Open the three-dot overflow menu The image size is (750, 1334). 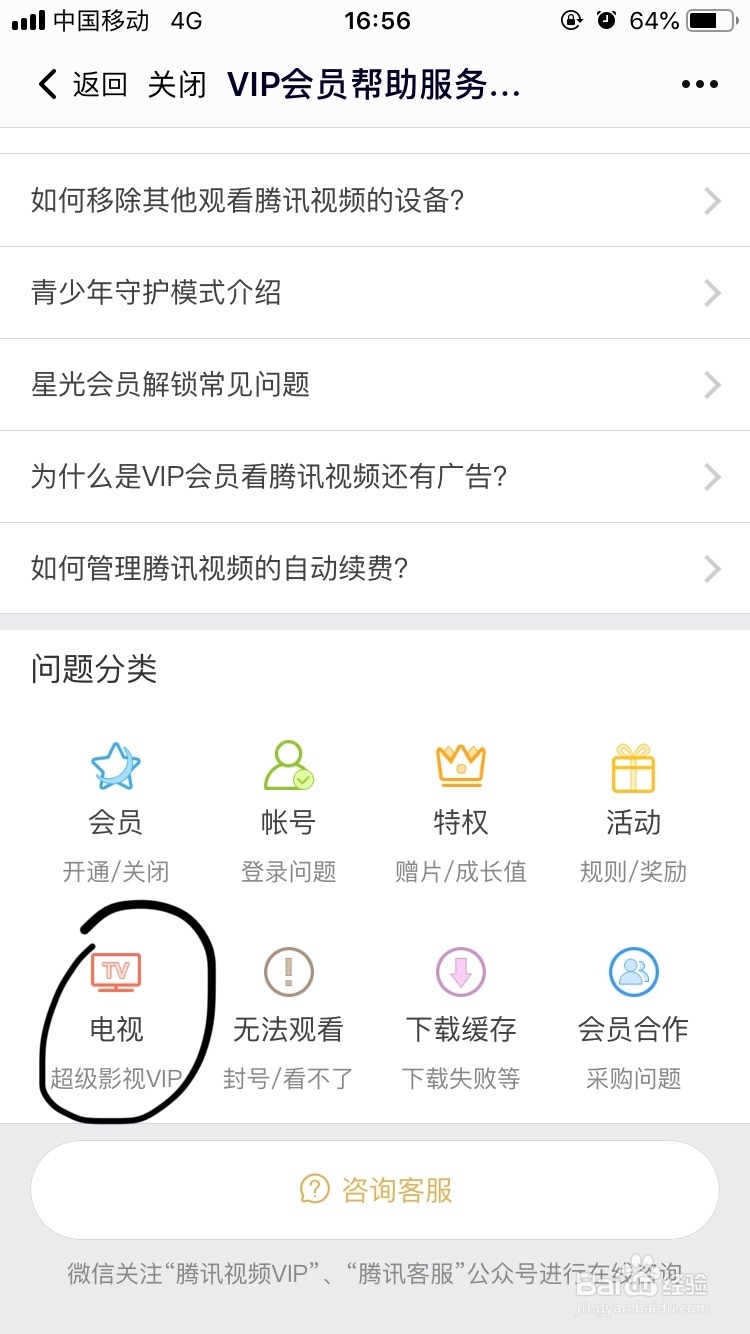point(699,85)
